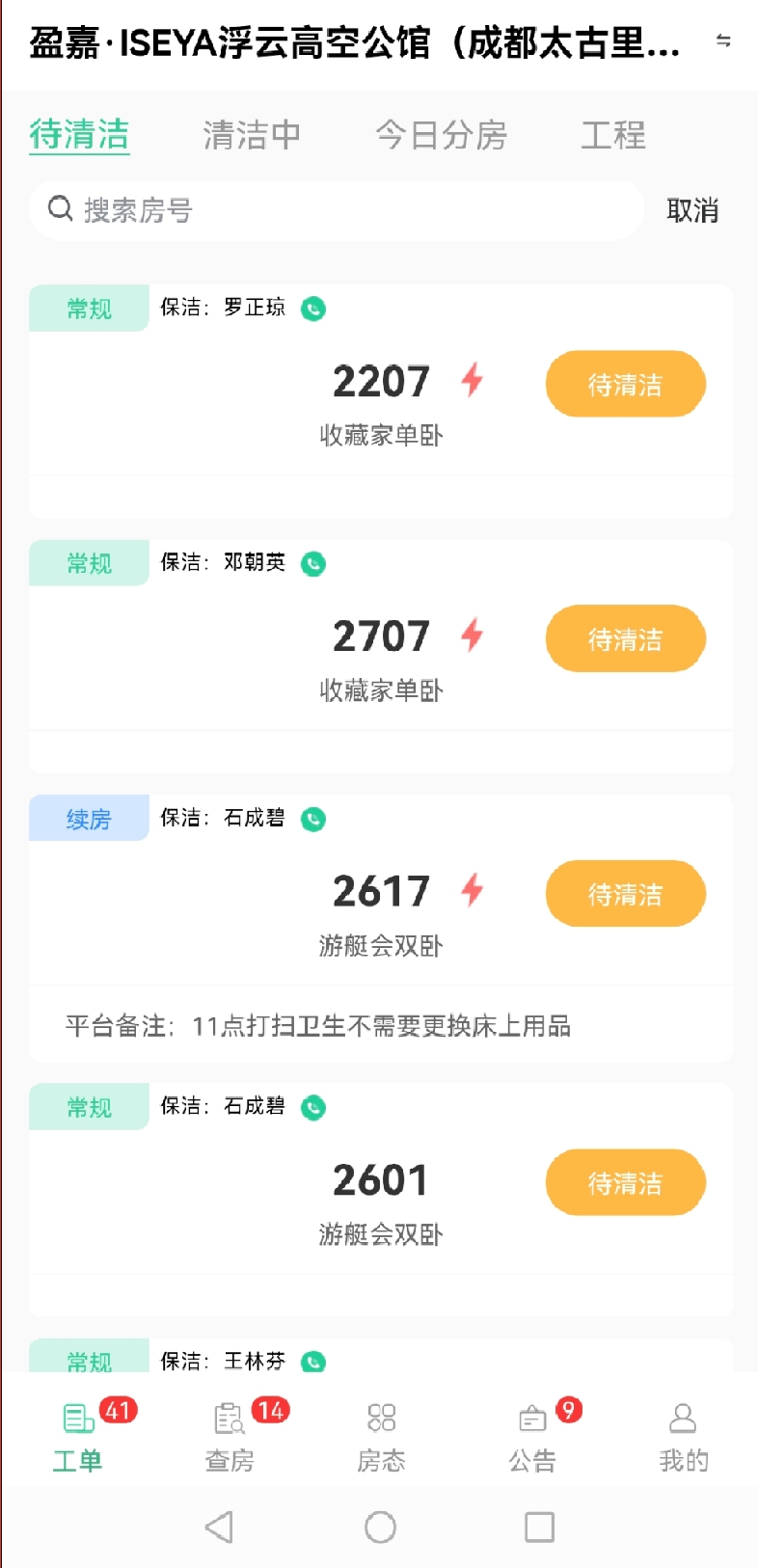The height and width of the screenshot is (1568, 758).
Task: Cancel the search with 取消
Action: coord(692,210)
